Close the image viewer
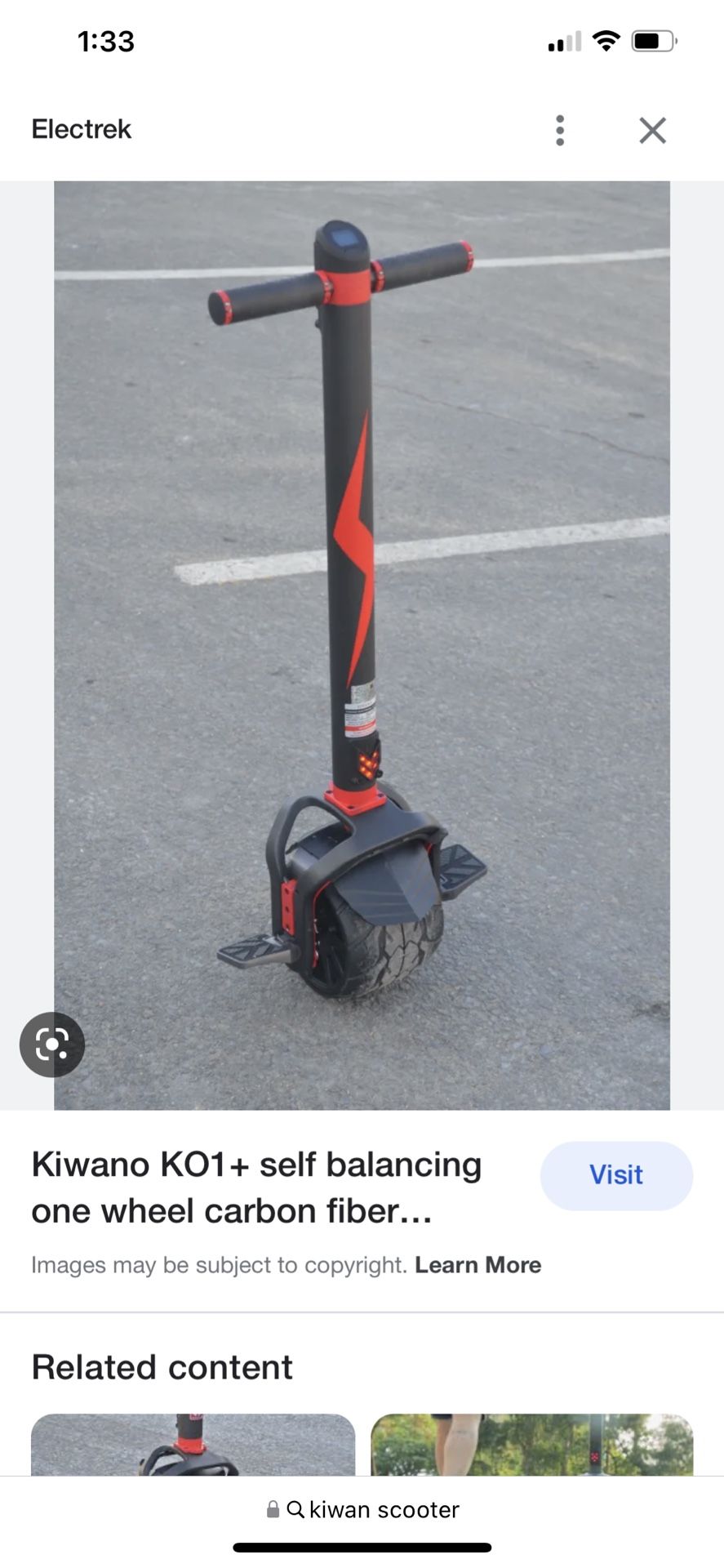Screen dimensions: 724x1568 point(652,130)
